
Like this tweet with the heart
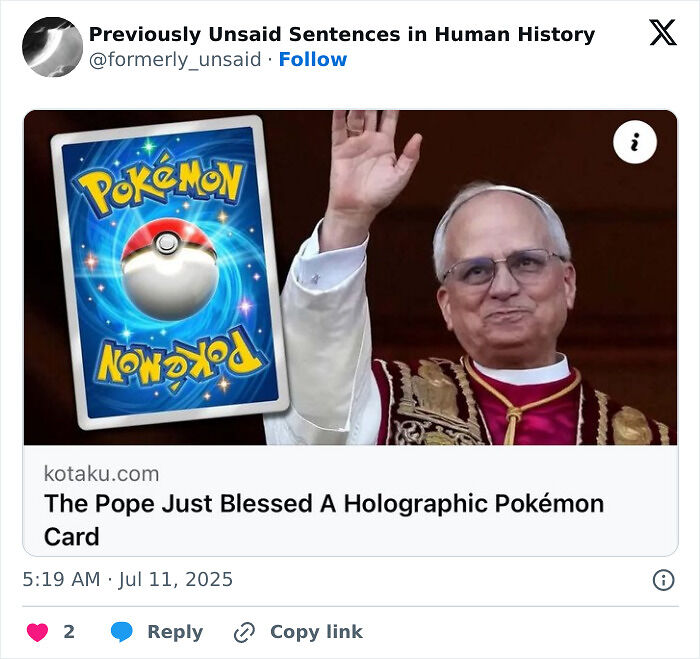[37, 632]
